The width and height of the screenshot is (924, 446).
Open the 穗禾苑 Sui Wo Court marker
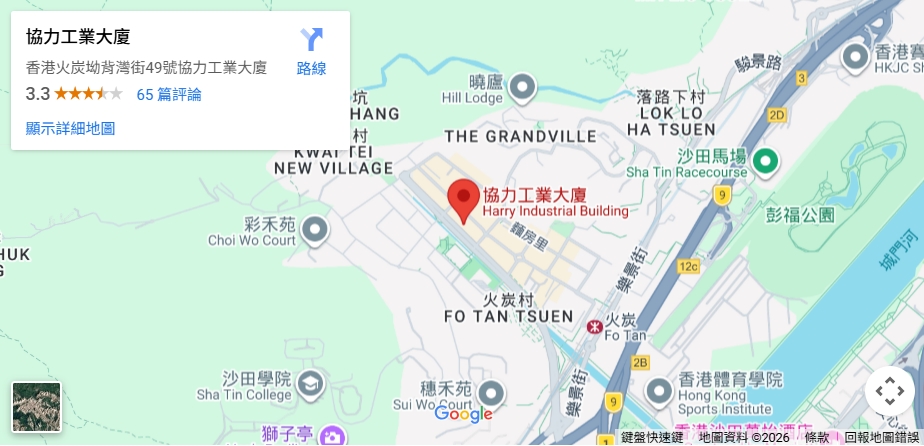tap(491, 391)
